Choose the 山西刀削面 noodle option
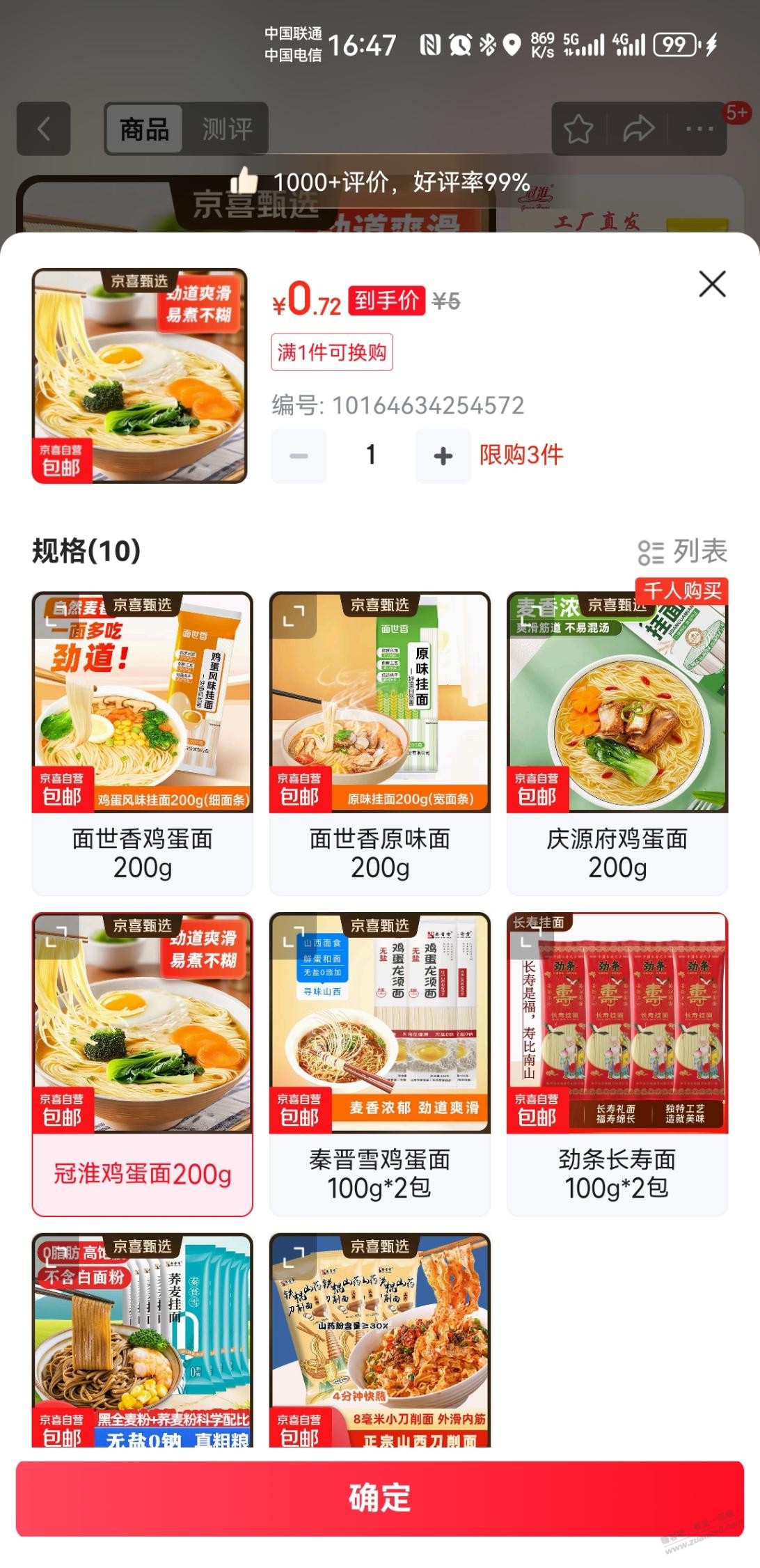Image resolution: width=760 pixels, height=1568 pixels. tap(380, 1340)
